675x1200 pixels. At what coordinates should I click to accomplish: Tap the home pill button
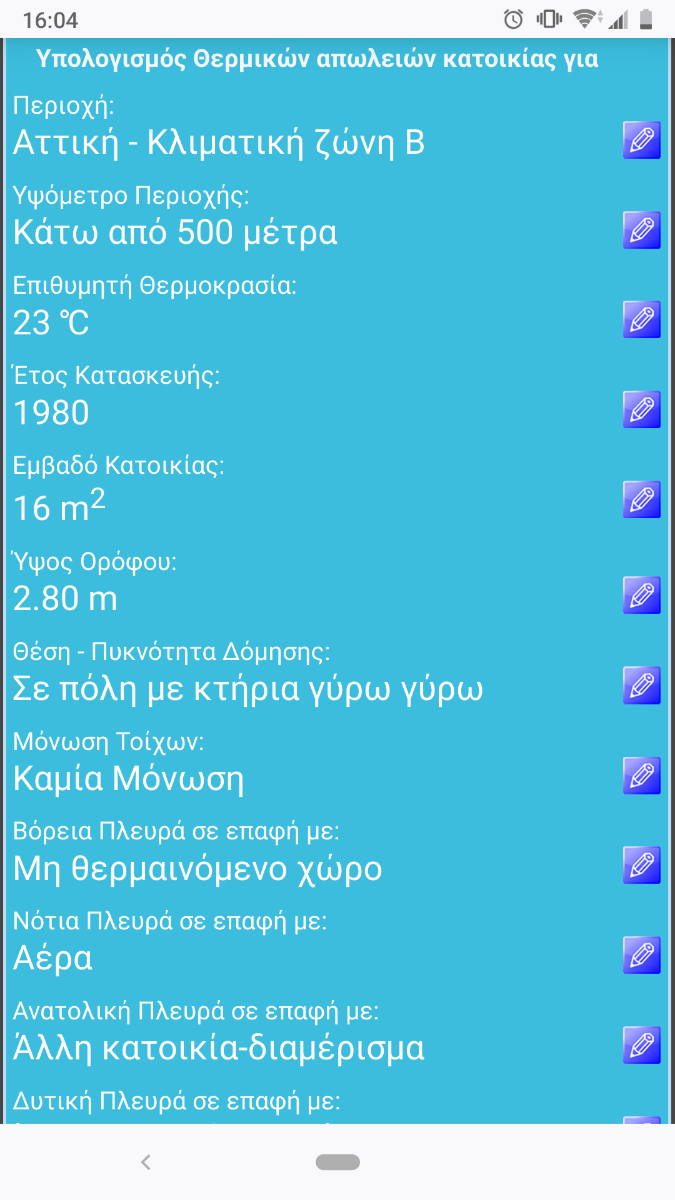click(338, 1162)
